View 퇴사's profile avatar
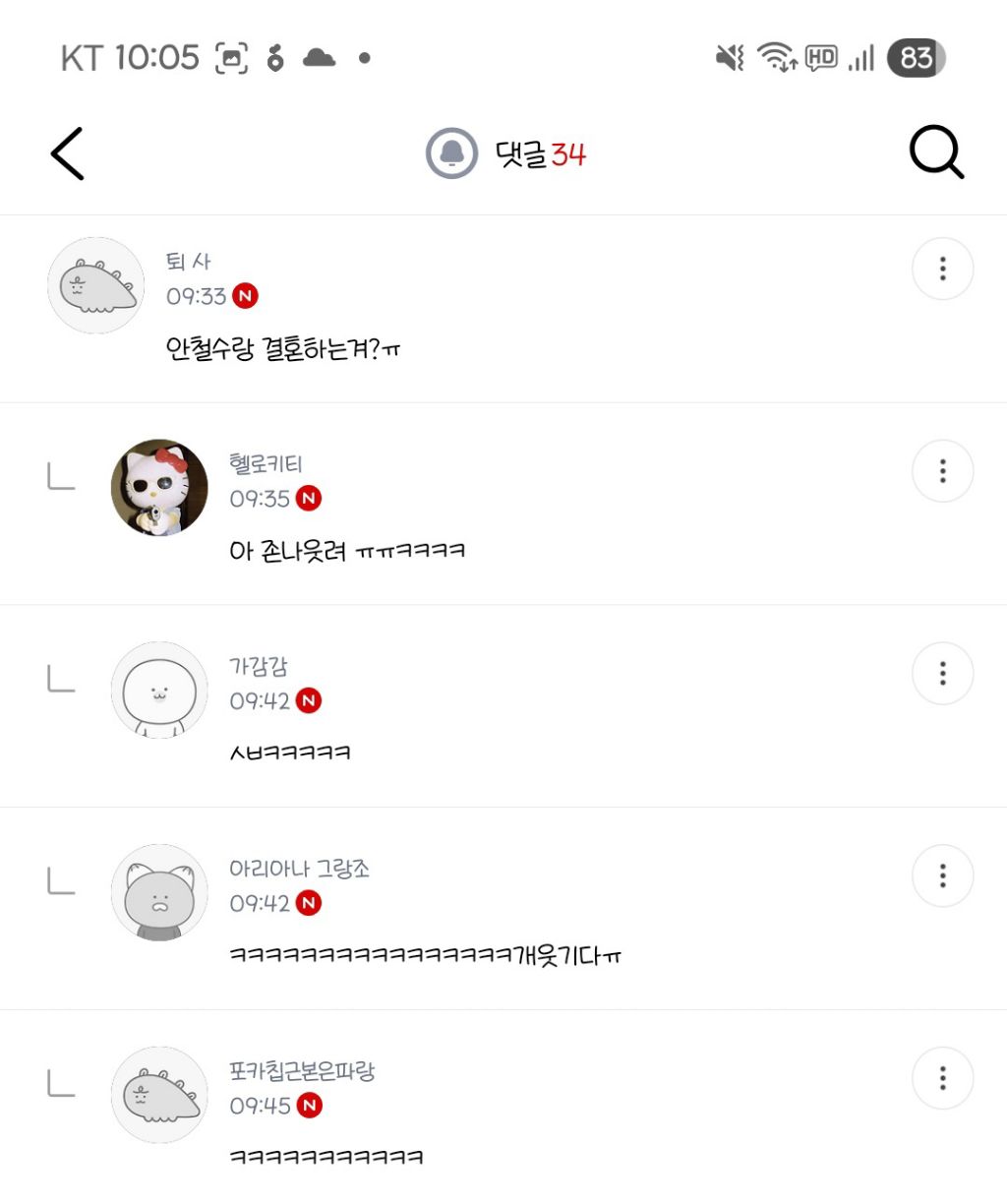Screen dimensions: 1007x1204 (96, 285)
